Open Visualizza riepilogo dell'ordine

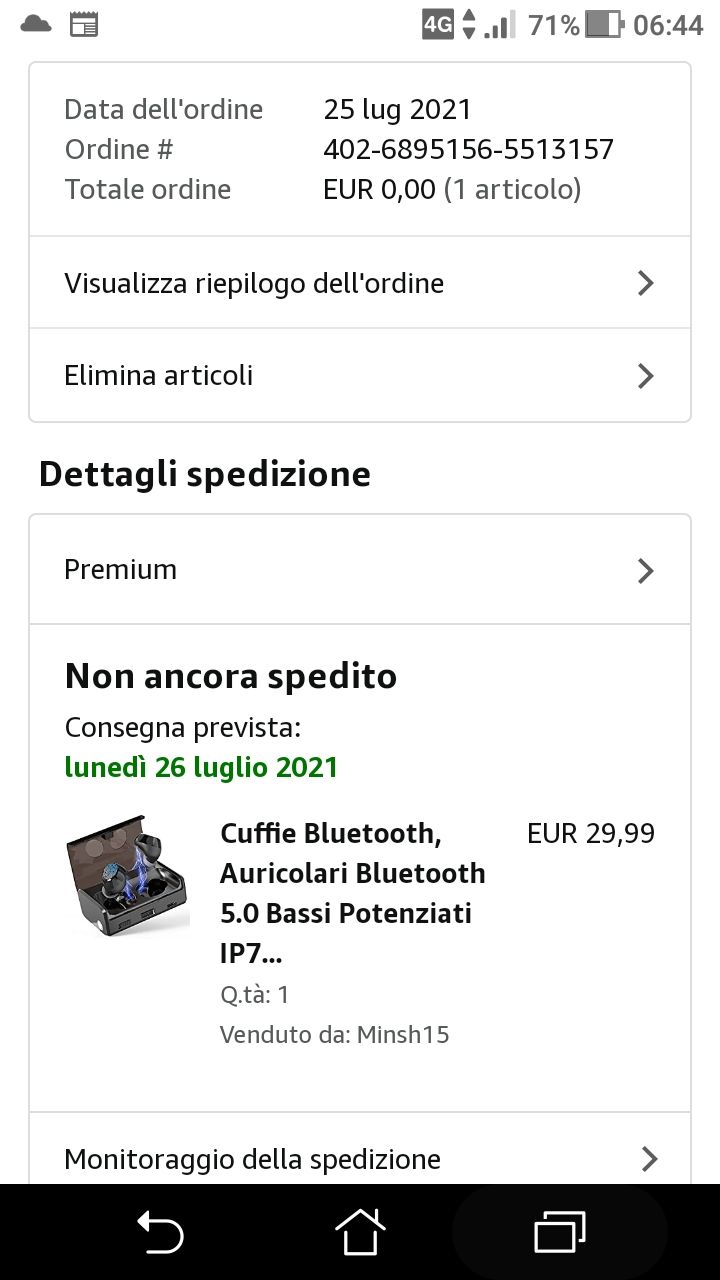(x=359, y=283)
